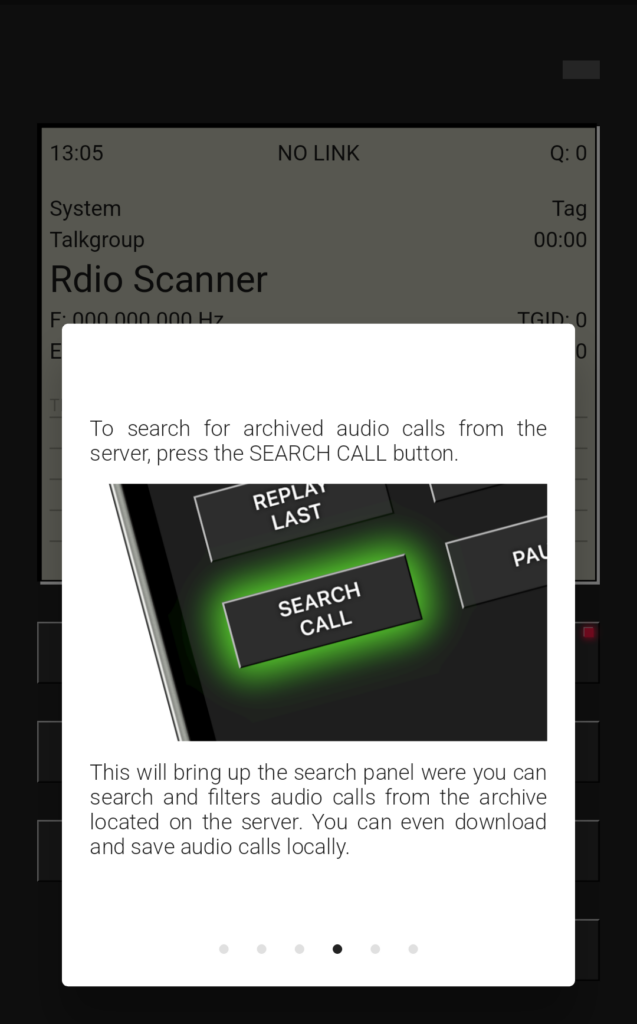
Task: Select the third tutorial page dot
Action: point(299,949)
